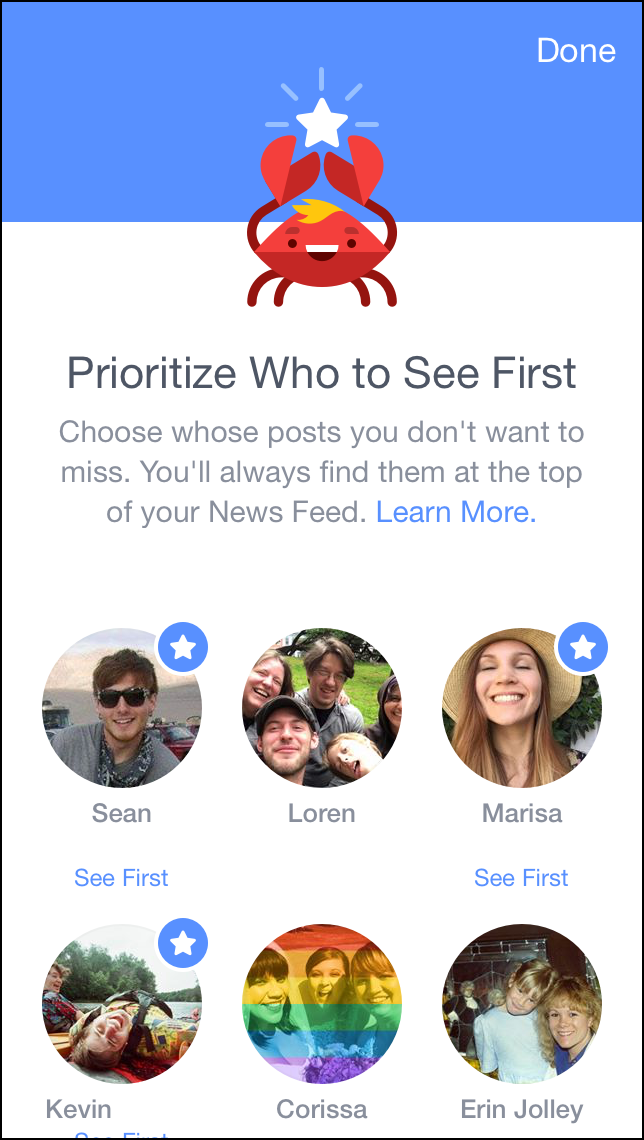
Task: Tap Done to finish prioritizing
Action: (x=576, y=51)
